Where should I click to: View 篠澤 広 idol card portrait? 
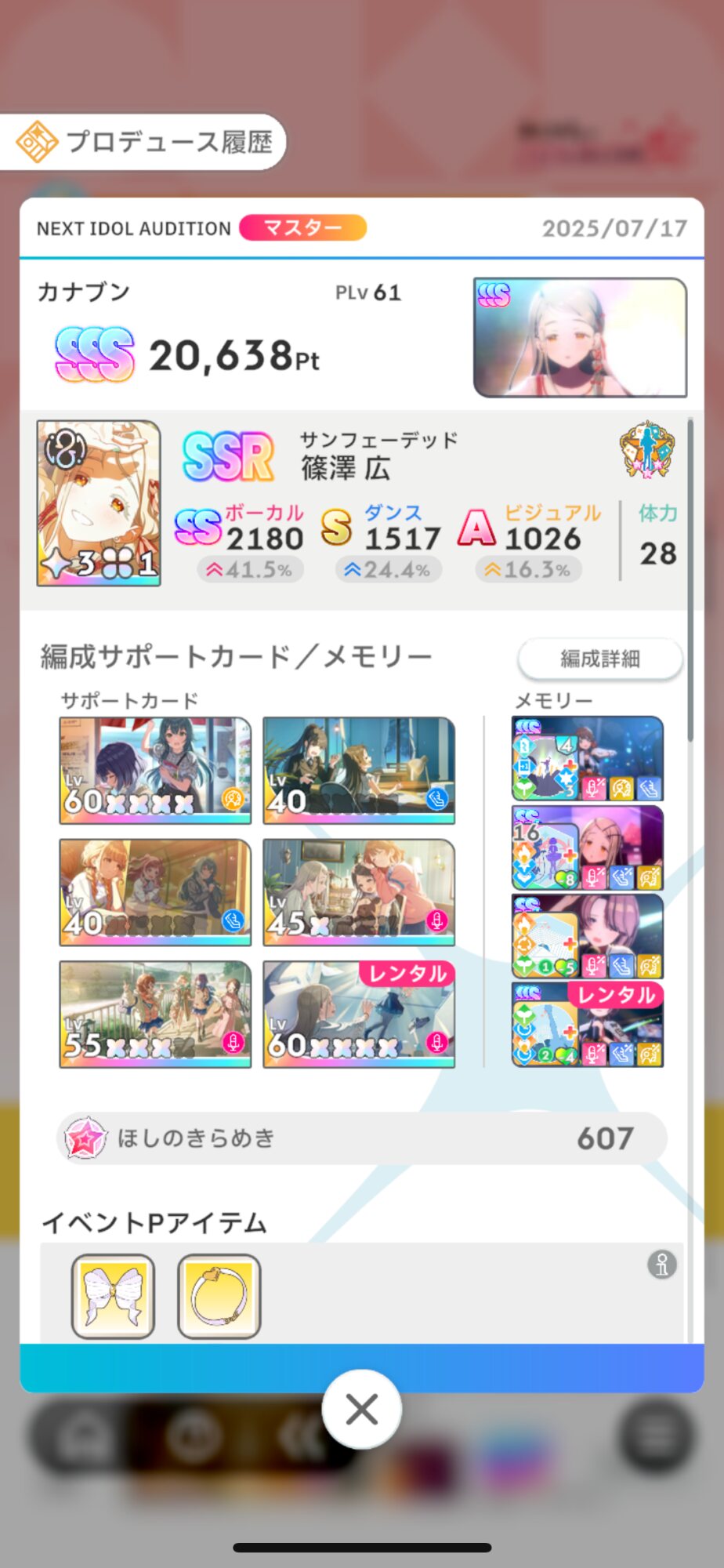click(x=99, y=503)
